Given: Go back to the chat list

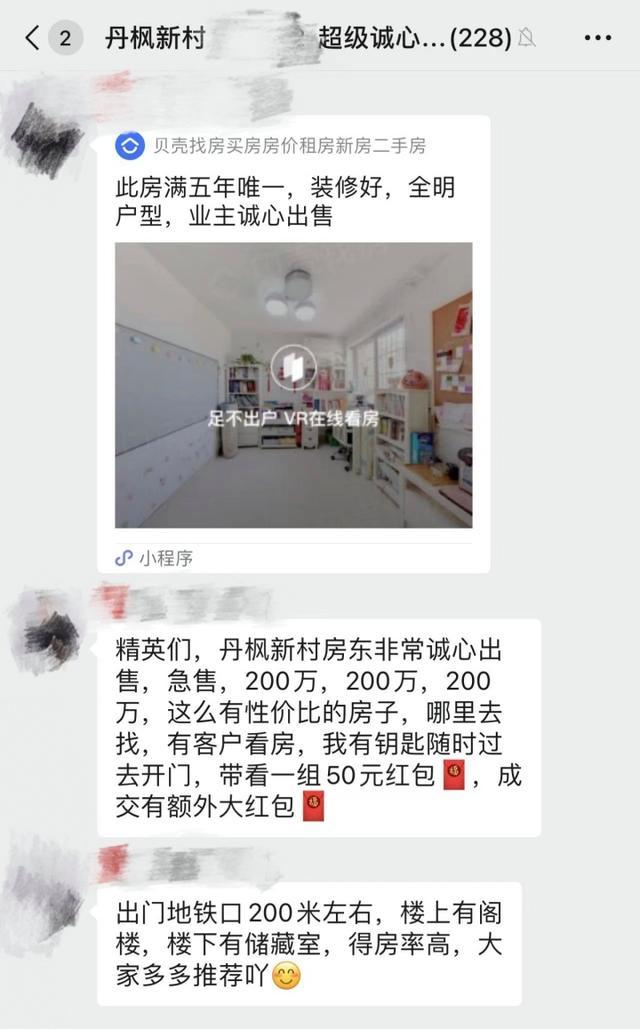Looking at the screenshot, I should (x=33, y=39).
